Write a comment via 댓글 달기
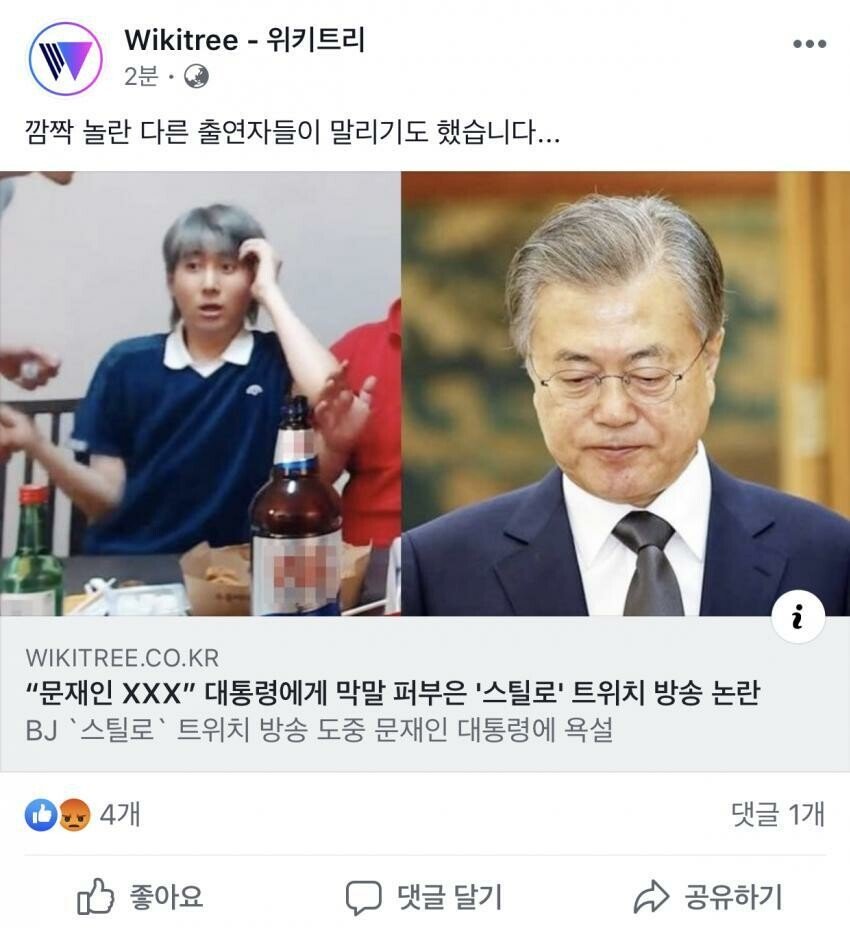 click(x=425, y=897)
